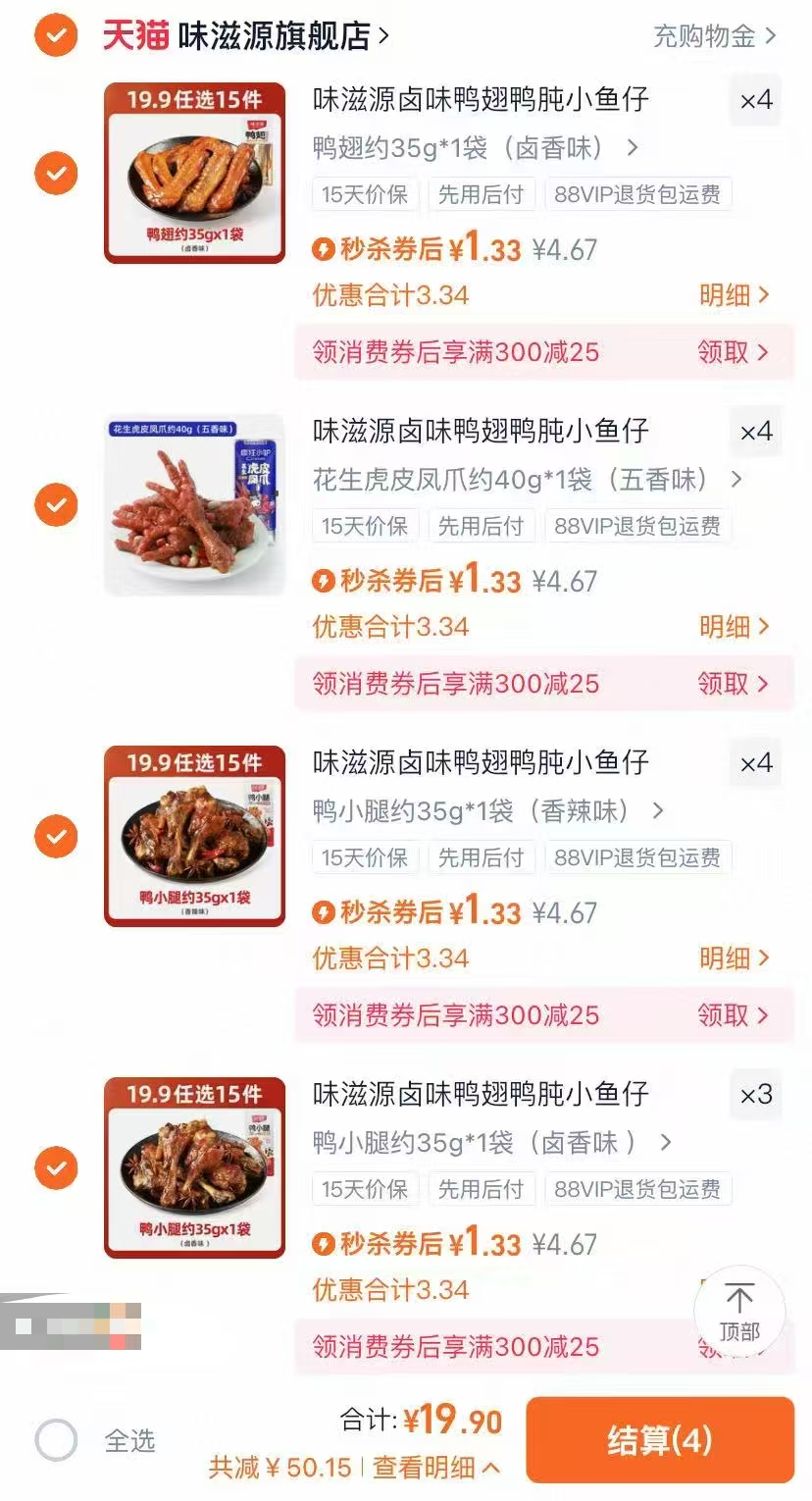This screenshot has height=1501, width=812.
Task: Click the 先用后付 tag on the chicken feet item
Action: click(x=481, y=525)
